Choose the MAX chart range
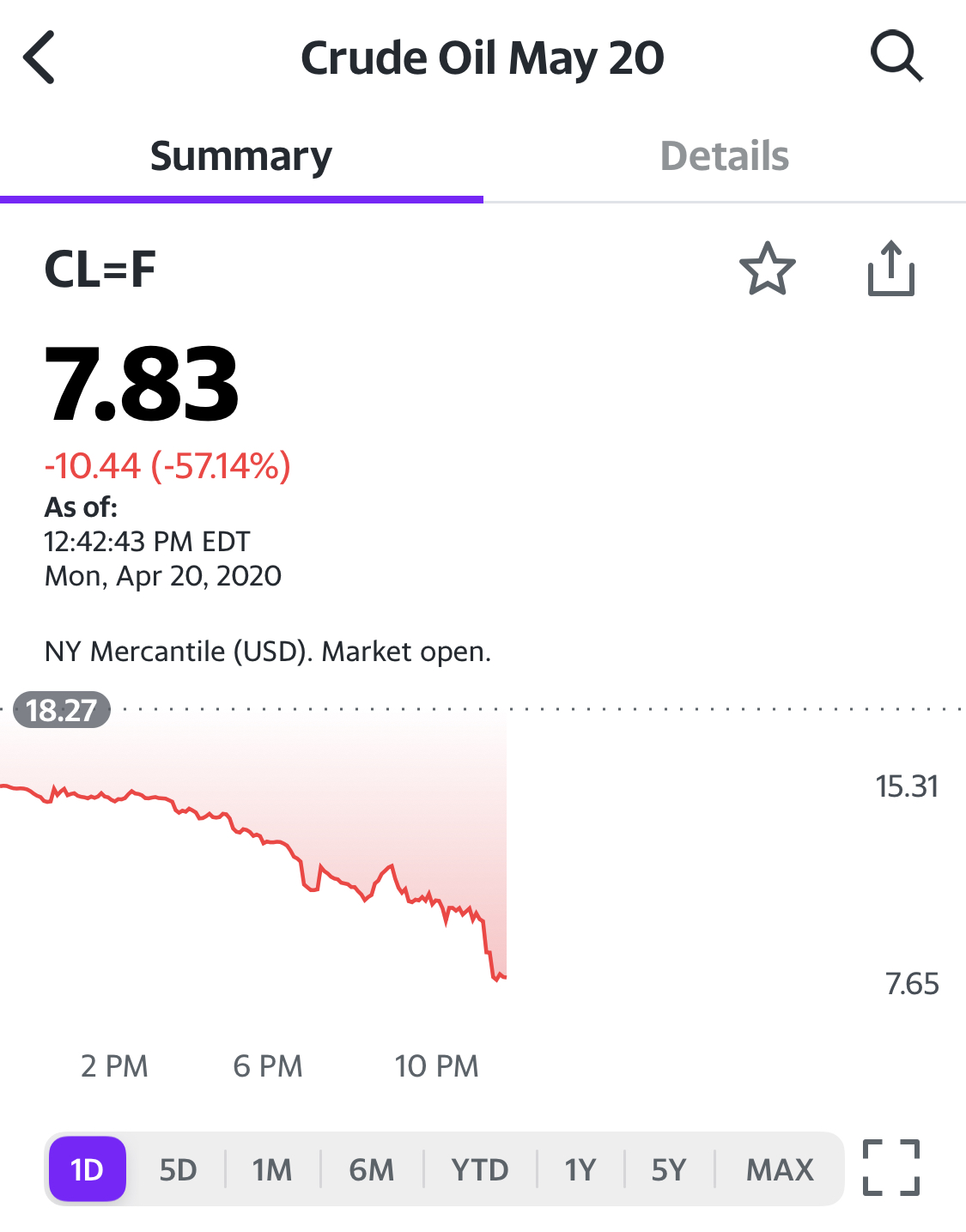 click(x=779, y=1169)
